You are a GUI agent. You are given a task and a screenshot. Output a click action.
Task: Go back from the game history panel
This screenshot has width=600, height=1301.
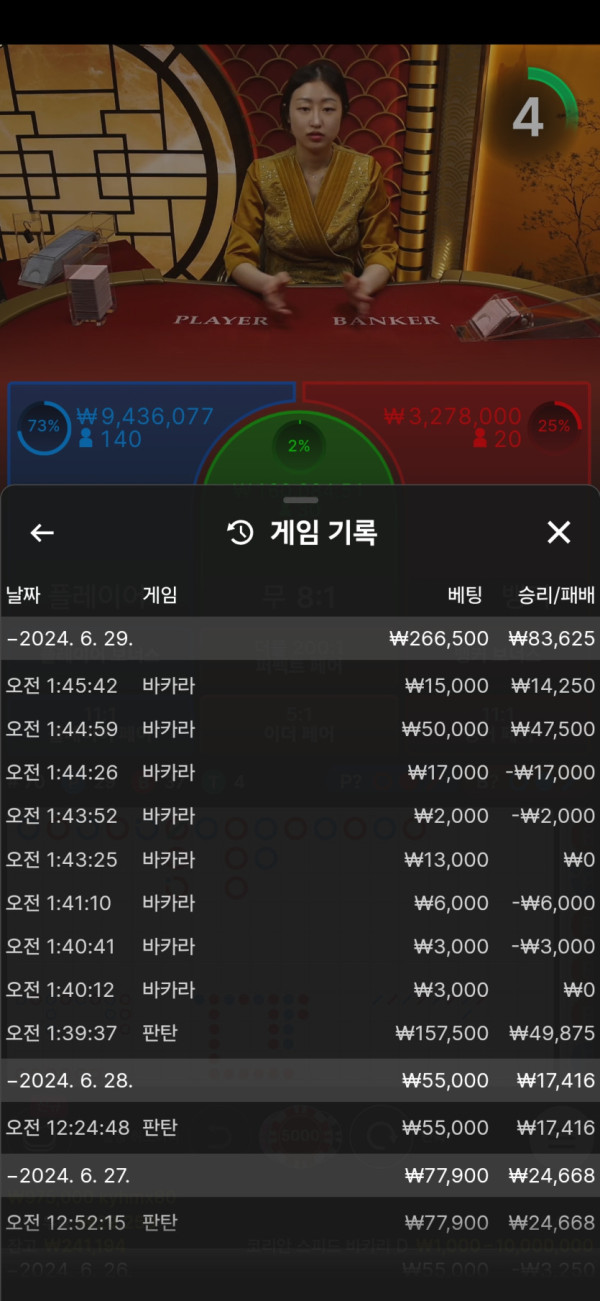(x=42, y=533)
